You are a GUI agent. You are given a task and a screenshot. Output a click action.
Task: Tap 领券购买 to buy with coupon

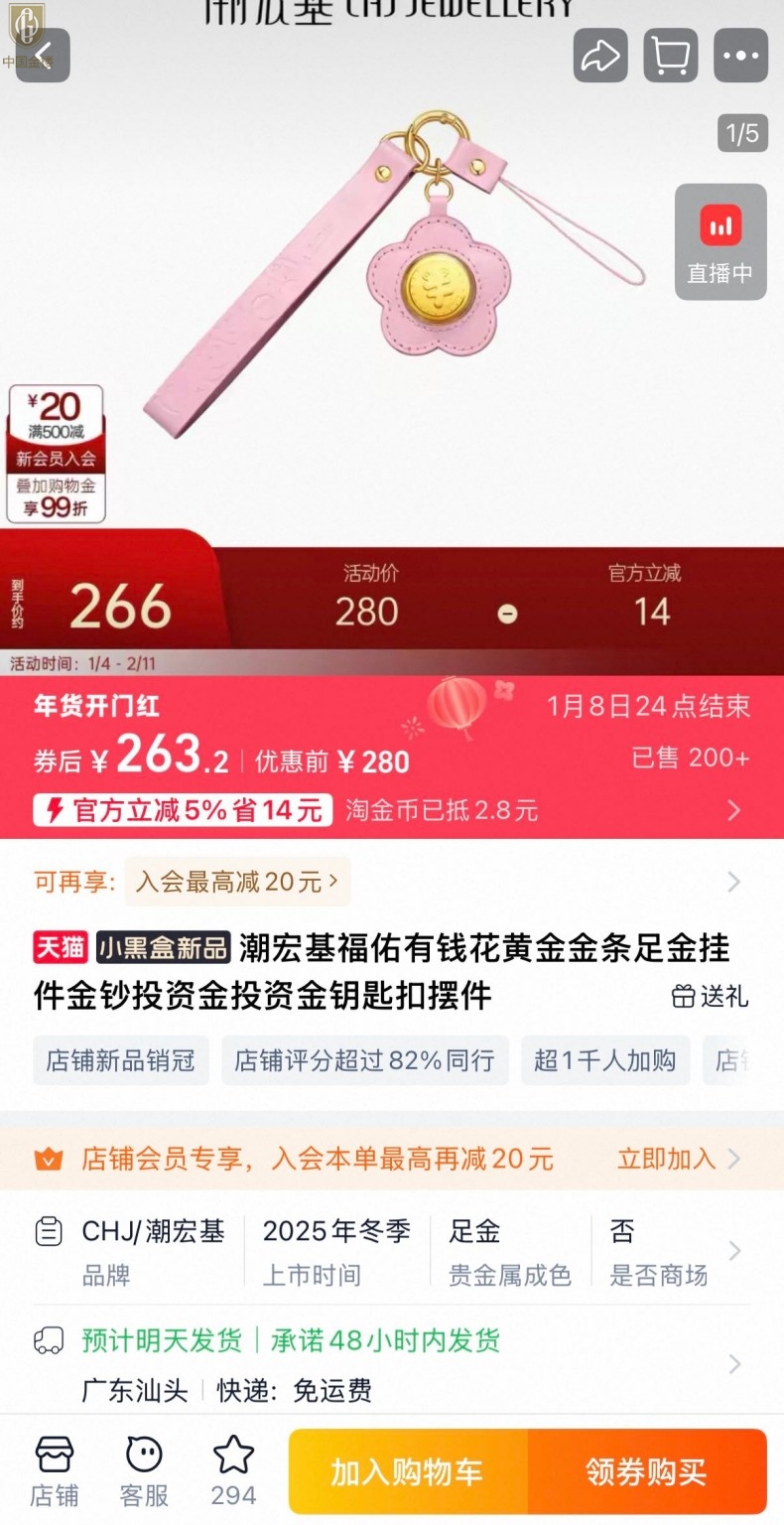click(647, 1472)
